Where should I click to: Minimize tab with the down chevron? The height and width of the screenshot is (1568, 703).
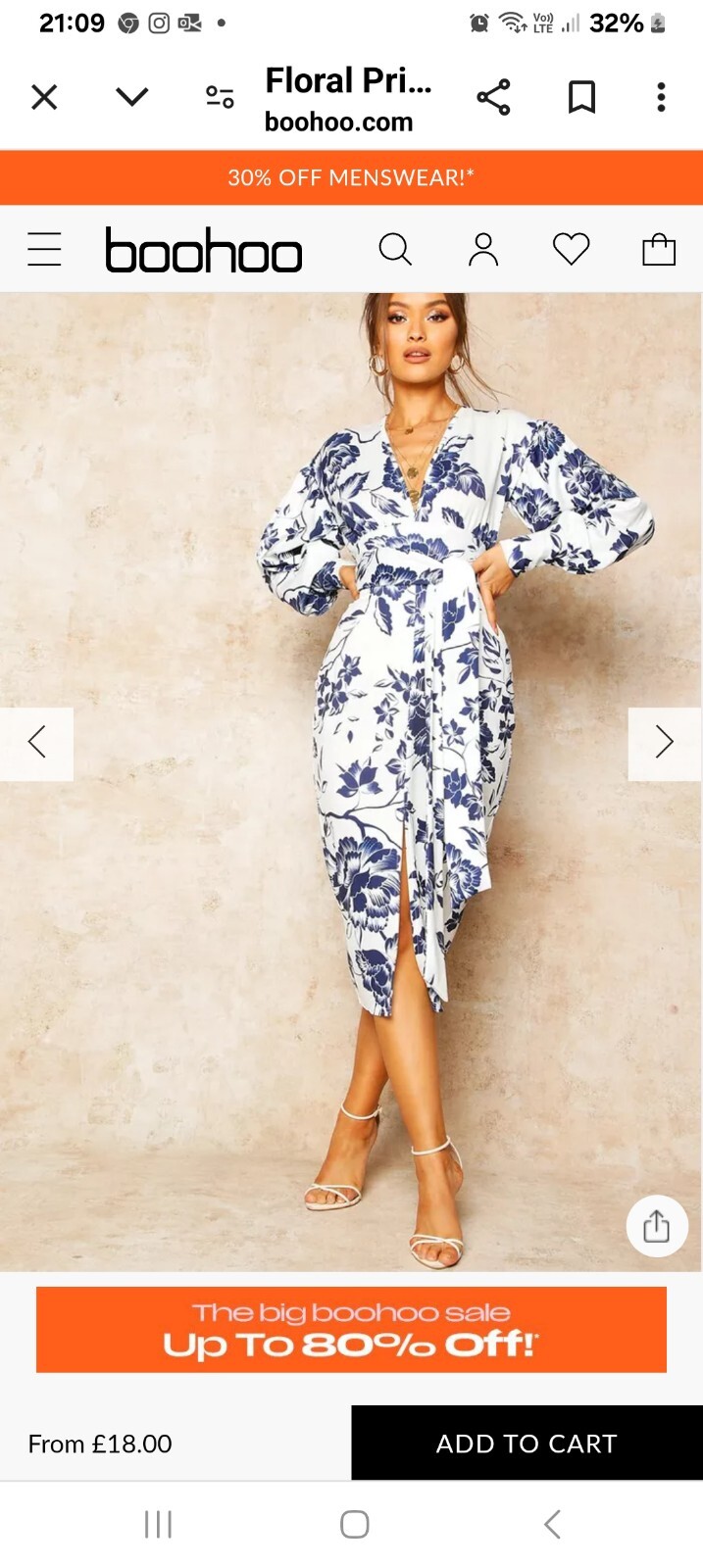[x=131, y=96]
